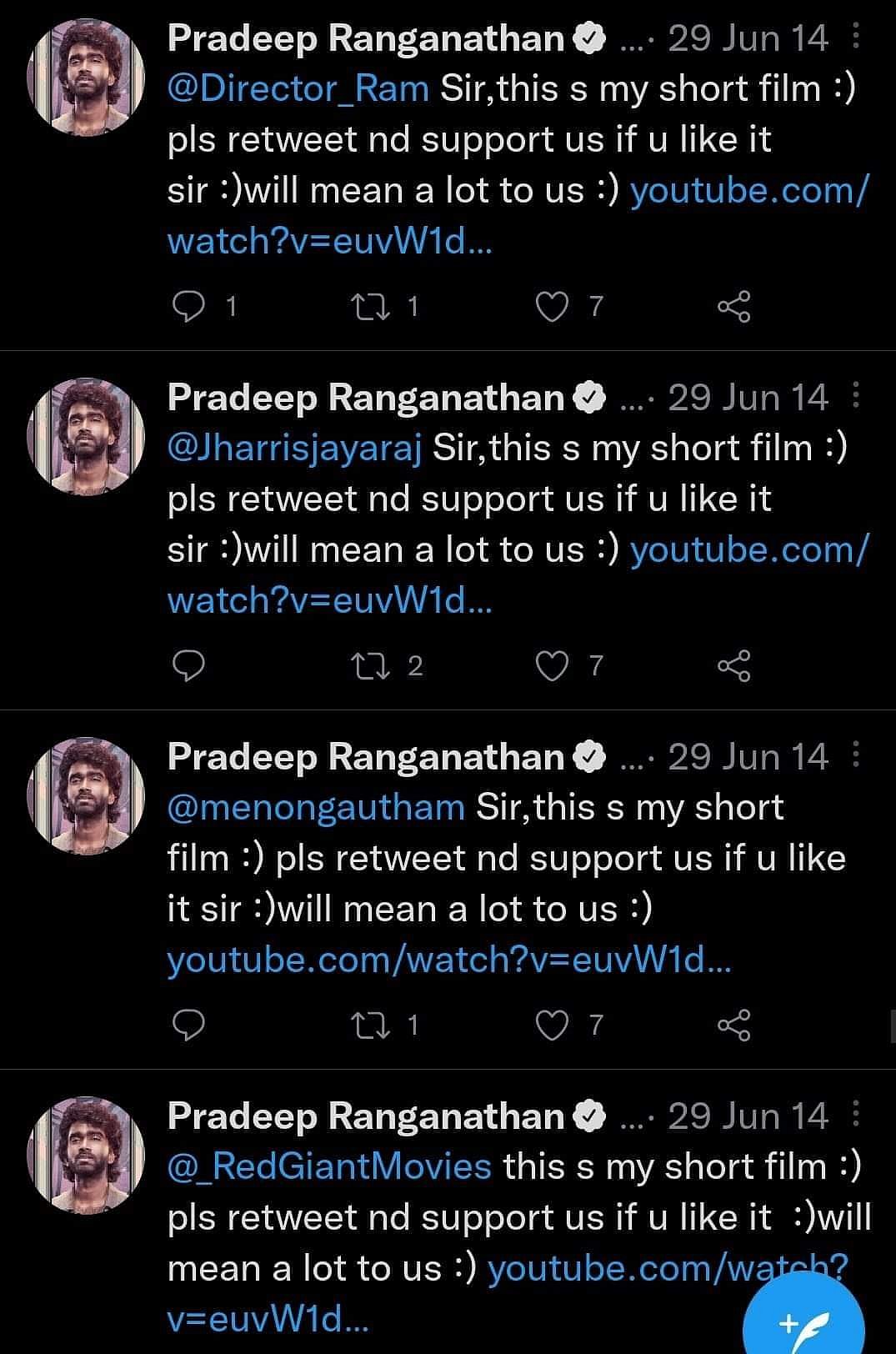
Task: Share the tweet mentioning @Director_Ram
Action: coord(733,307)
